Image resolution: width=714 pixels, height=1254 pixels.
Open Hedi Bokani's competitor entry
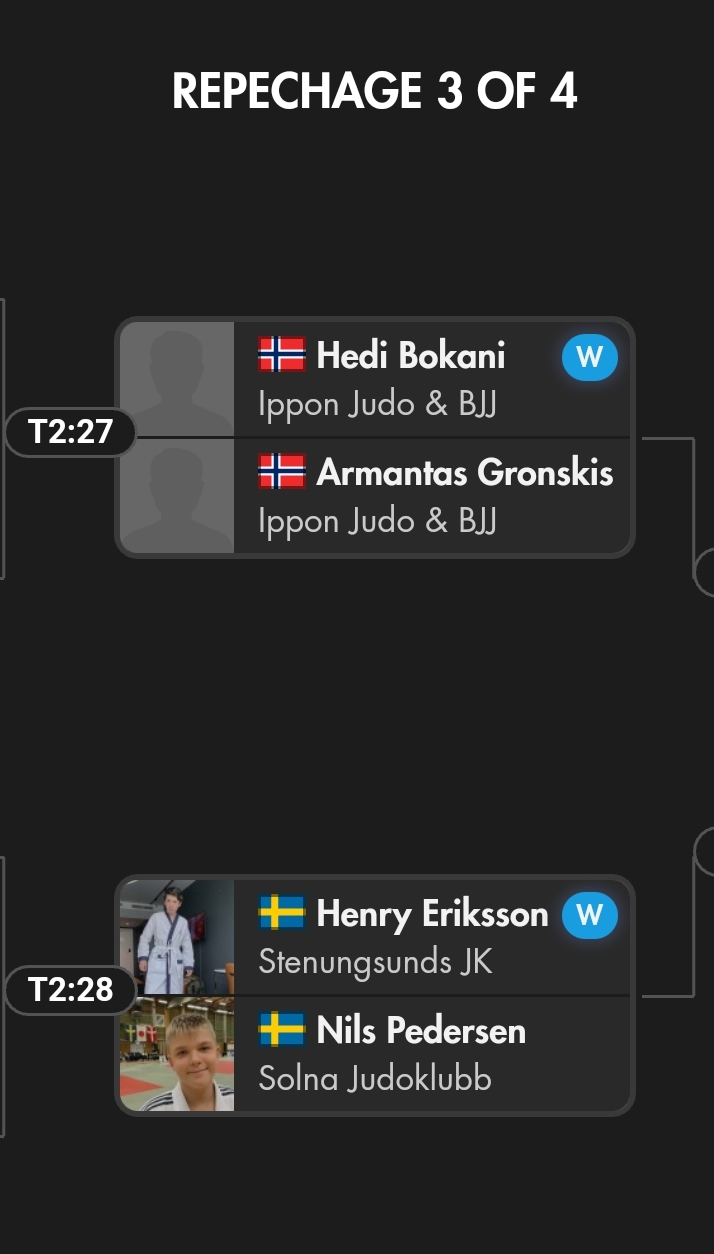410,378
